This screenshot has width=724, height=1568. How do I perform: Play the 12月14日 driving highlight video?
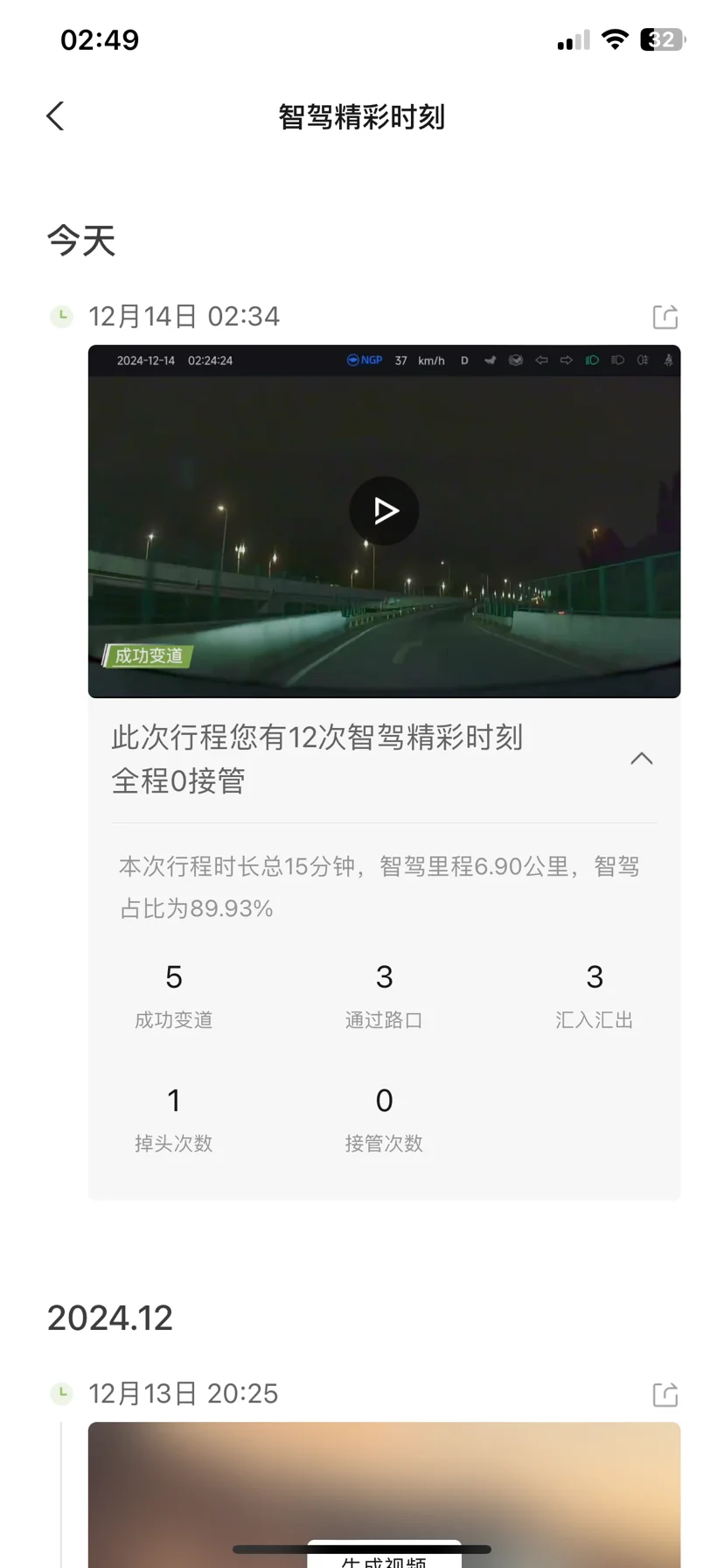coord(384,510)
